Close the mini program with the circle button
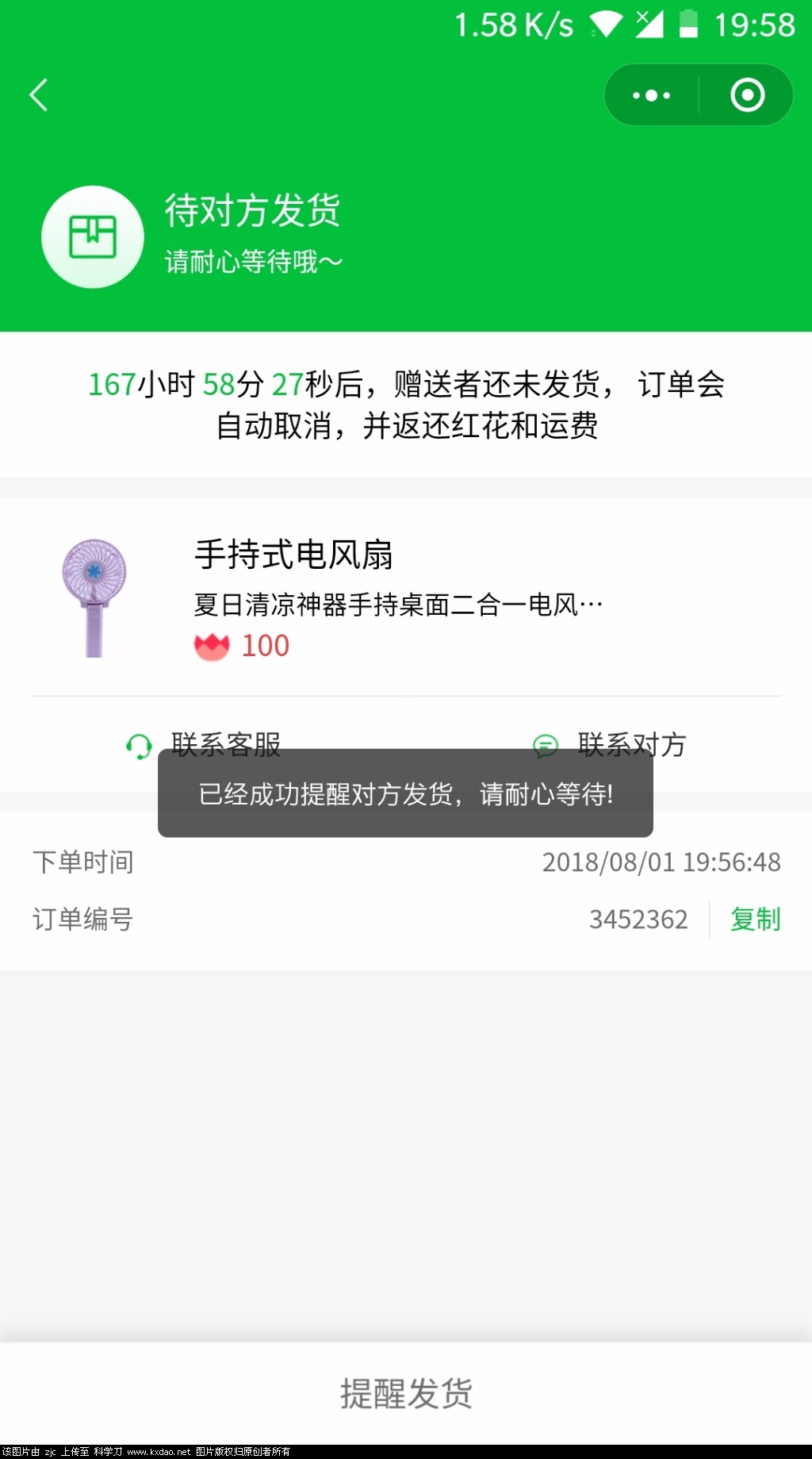The height and width of the screenshot is (1459, 812). point(747,95)
